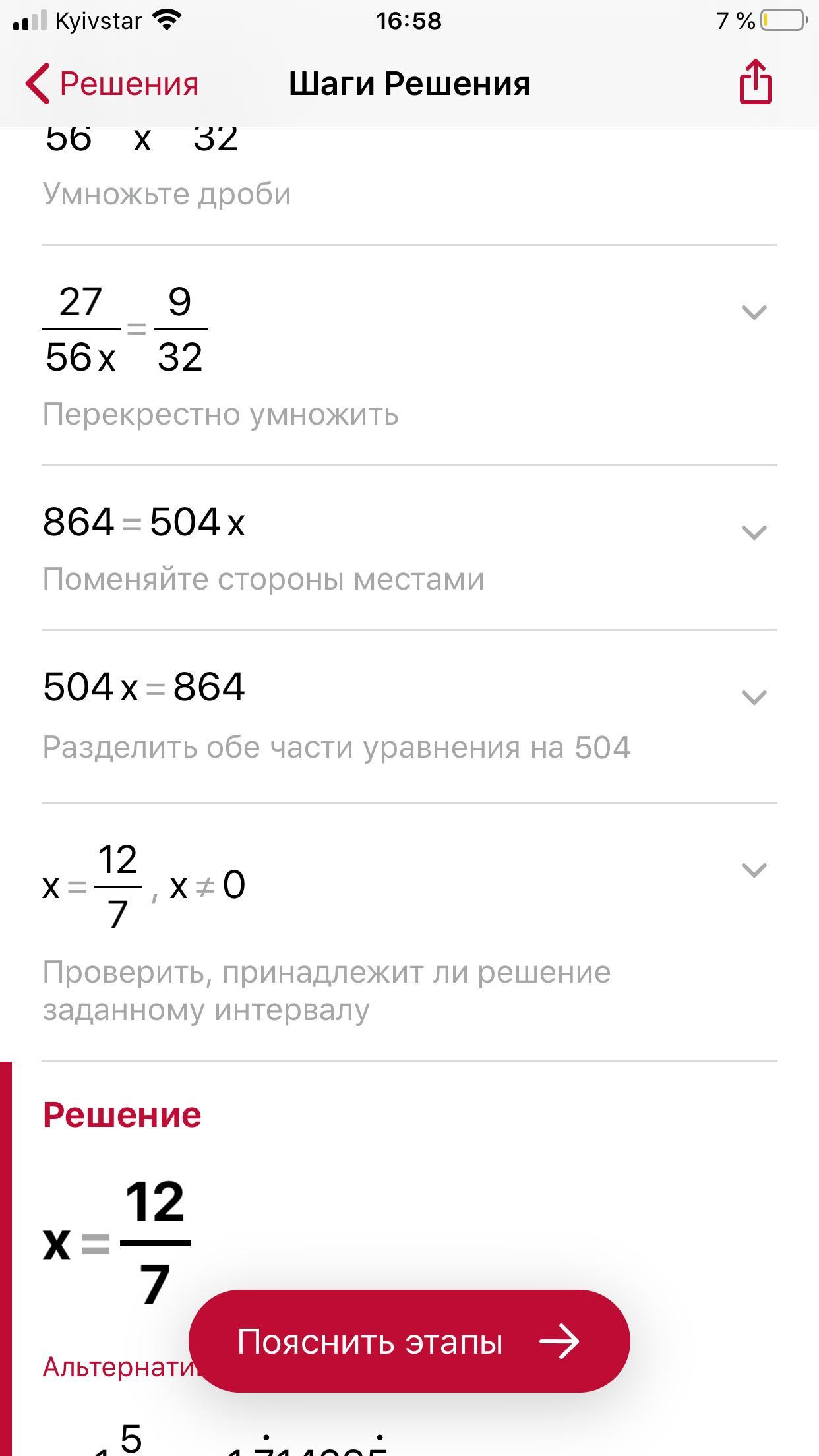Share the solution steps
819x1456 pixels.
[x=755, y=82]
